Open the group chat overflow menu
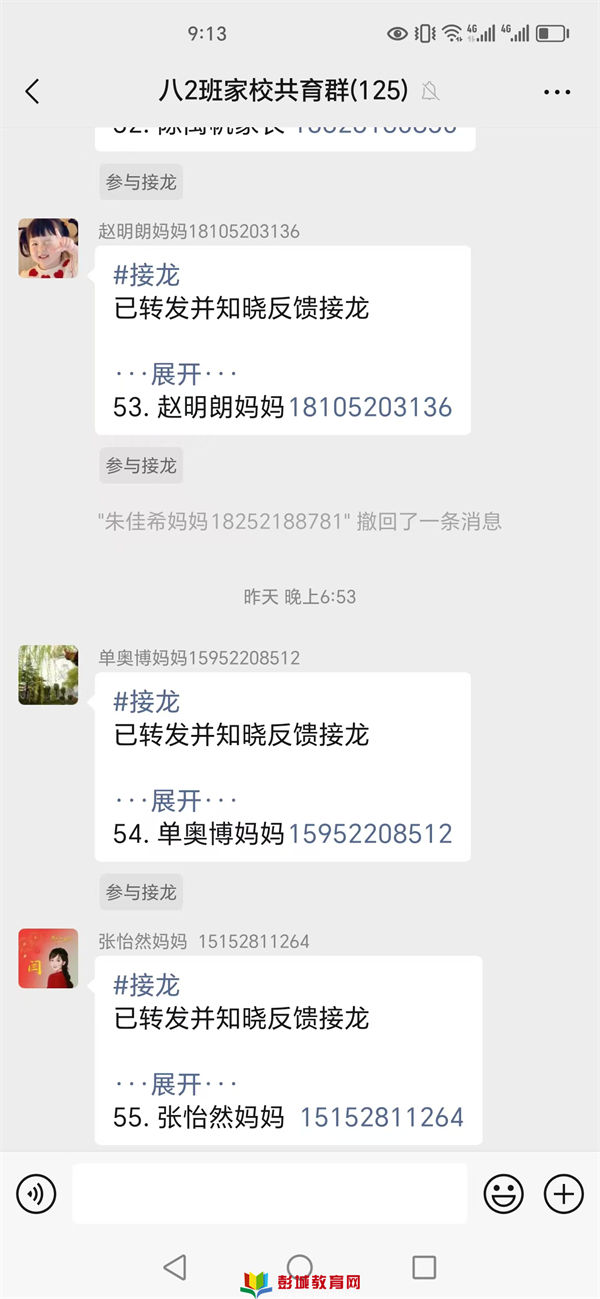Viewport: 600px width, 1299px height. (x=556, y=92)
